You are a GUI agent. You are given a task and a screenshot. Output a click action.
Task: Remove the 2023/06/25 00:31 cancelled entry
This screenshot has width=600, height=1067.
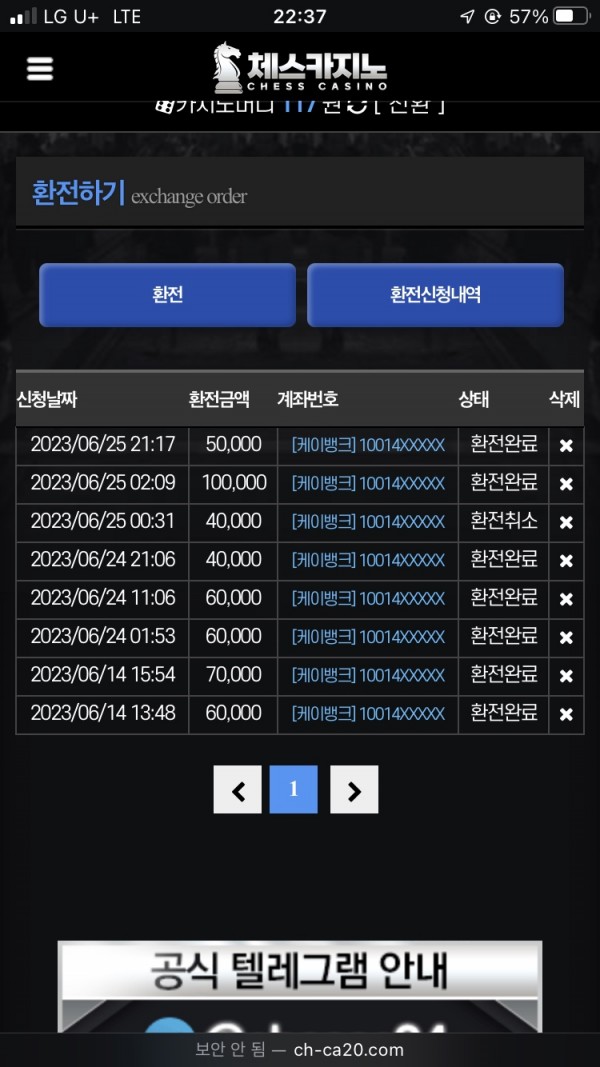566,523
